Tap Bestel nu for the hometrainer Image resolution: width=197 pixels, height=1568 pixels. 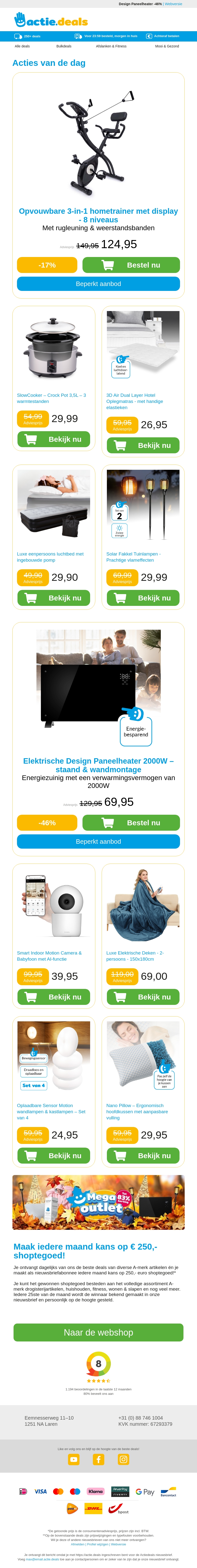(x=131, y=265)
